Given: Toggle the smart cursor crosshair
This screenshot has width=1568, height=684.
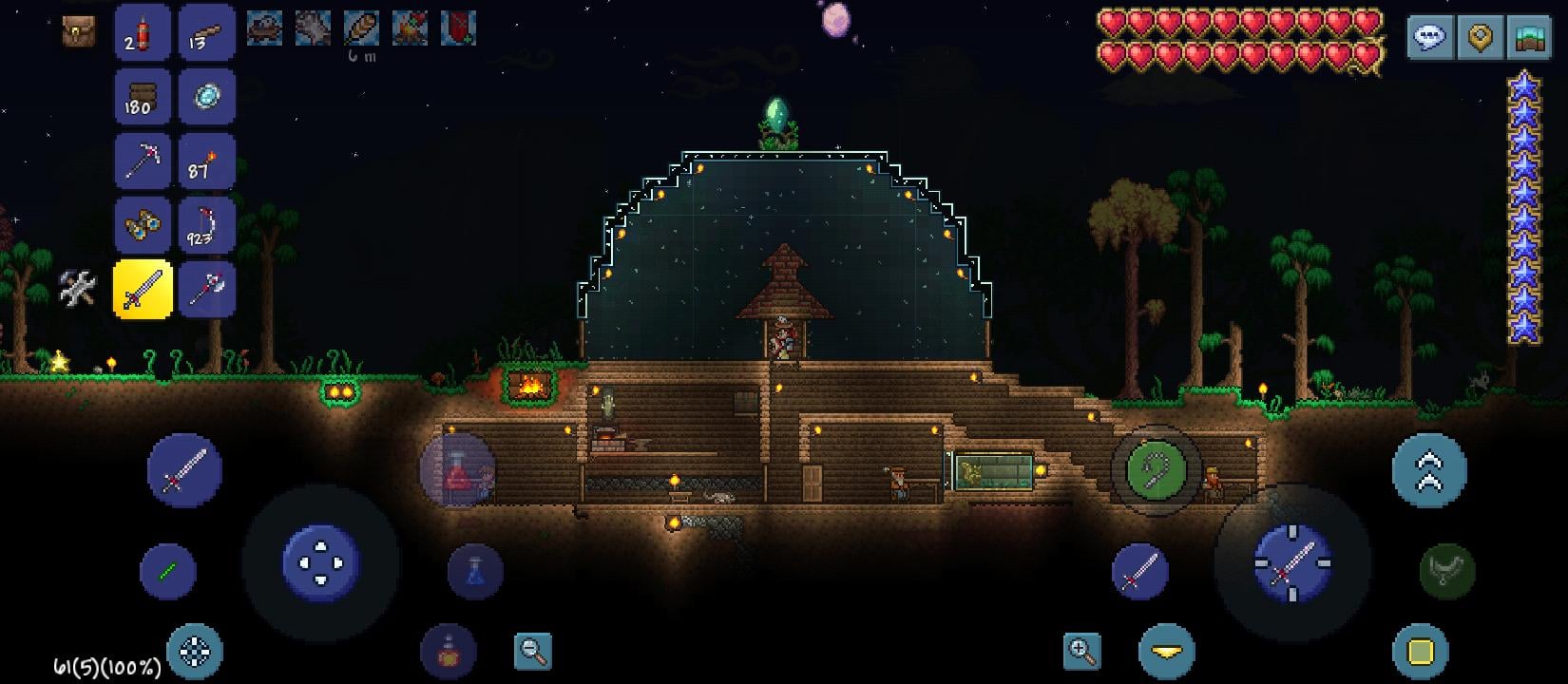Looking at the screenshot, I should point(195,652).
